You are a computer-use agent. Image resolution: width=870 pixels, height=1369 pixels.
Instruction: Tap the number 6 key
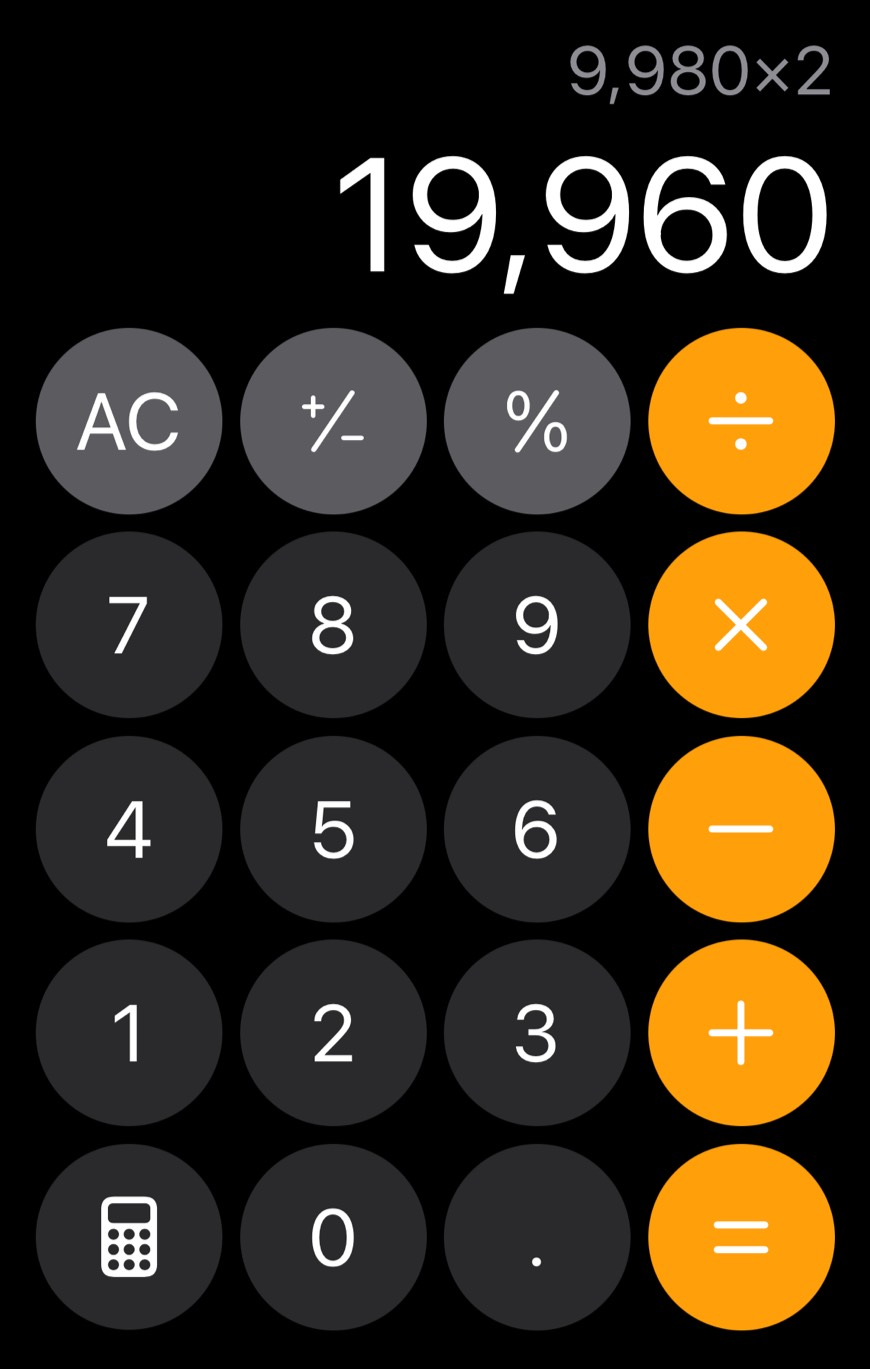coord(537,829)
